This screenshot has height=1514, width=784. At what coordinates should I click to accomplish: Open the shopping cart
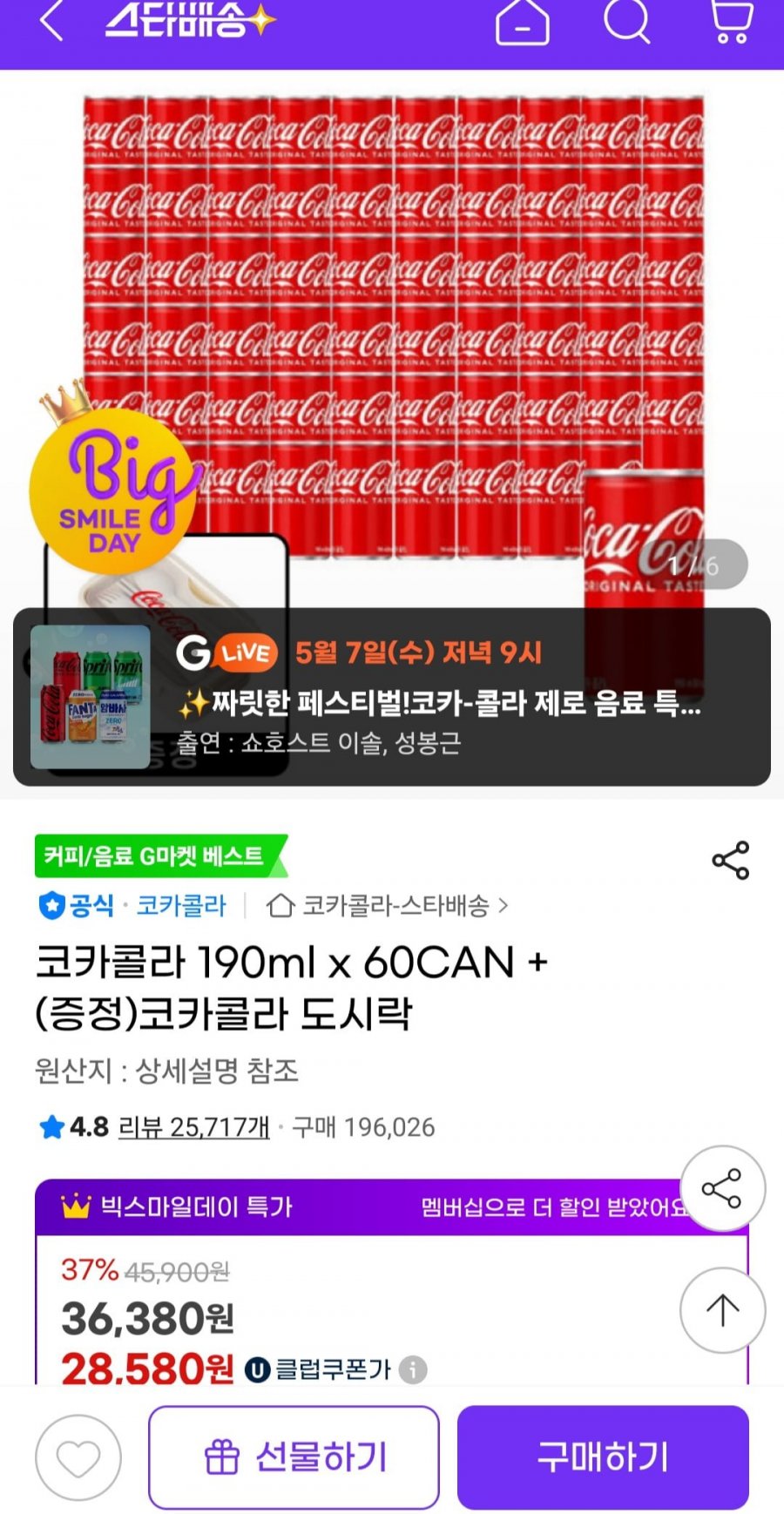point(731,21)
